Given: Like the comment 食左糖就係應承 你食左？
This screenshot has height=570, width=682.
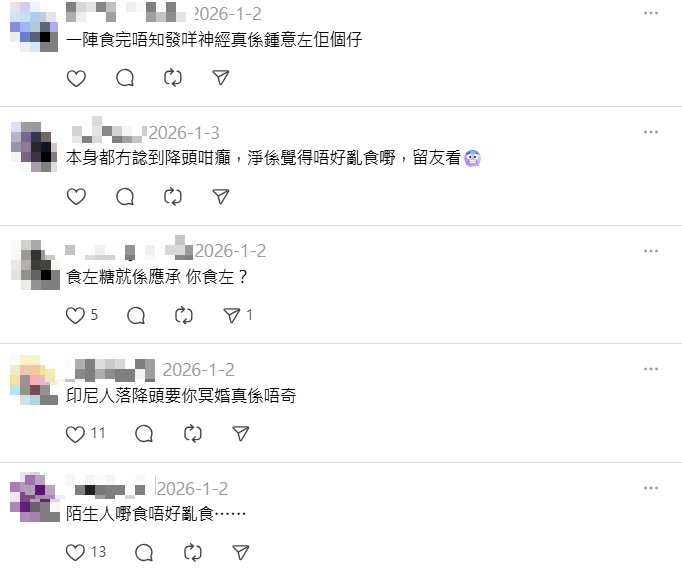Looking at the screenshot, I should tap(76, 315).
